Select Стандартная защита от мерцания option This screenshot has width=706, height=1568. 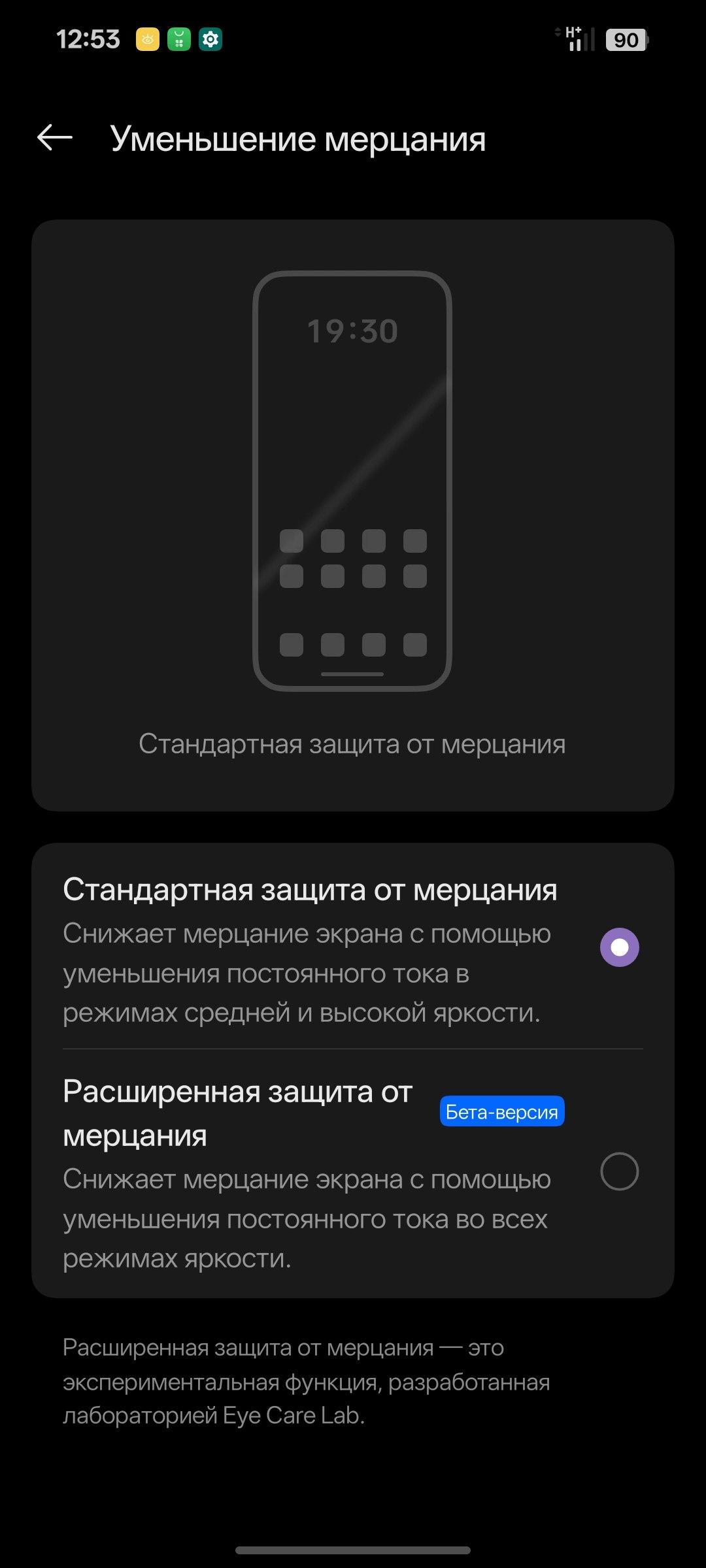pos(618,947)
